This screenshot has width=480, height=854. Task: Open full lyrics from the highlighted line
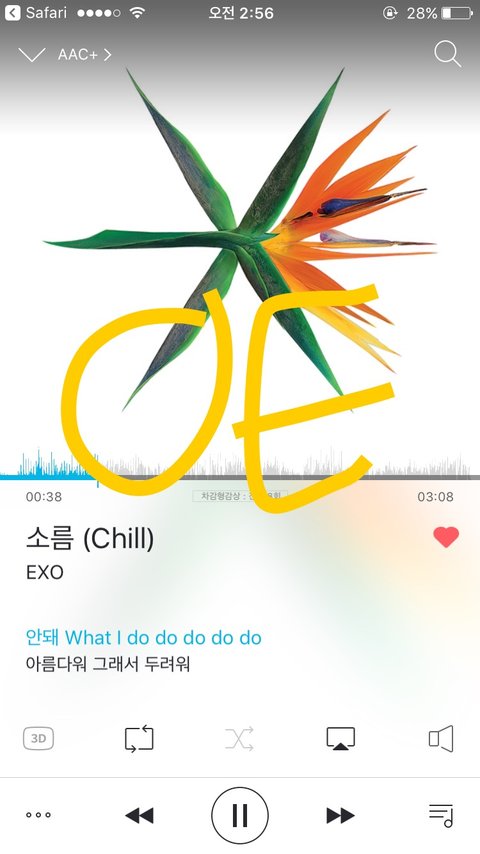tap(144, 637)
